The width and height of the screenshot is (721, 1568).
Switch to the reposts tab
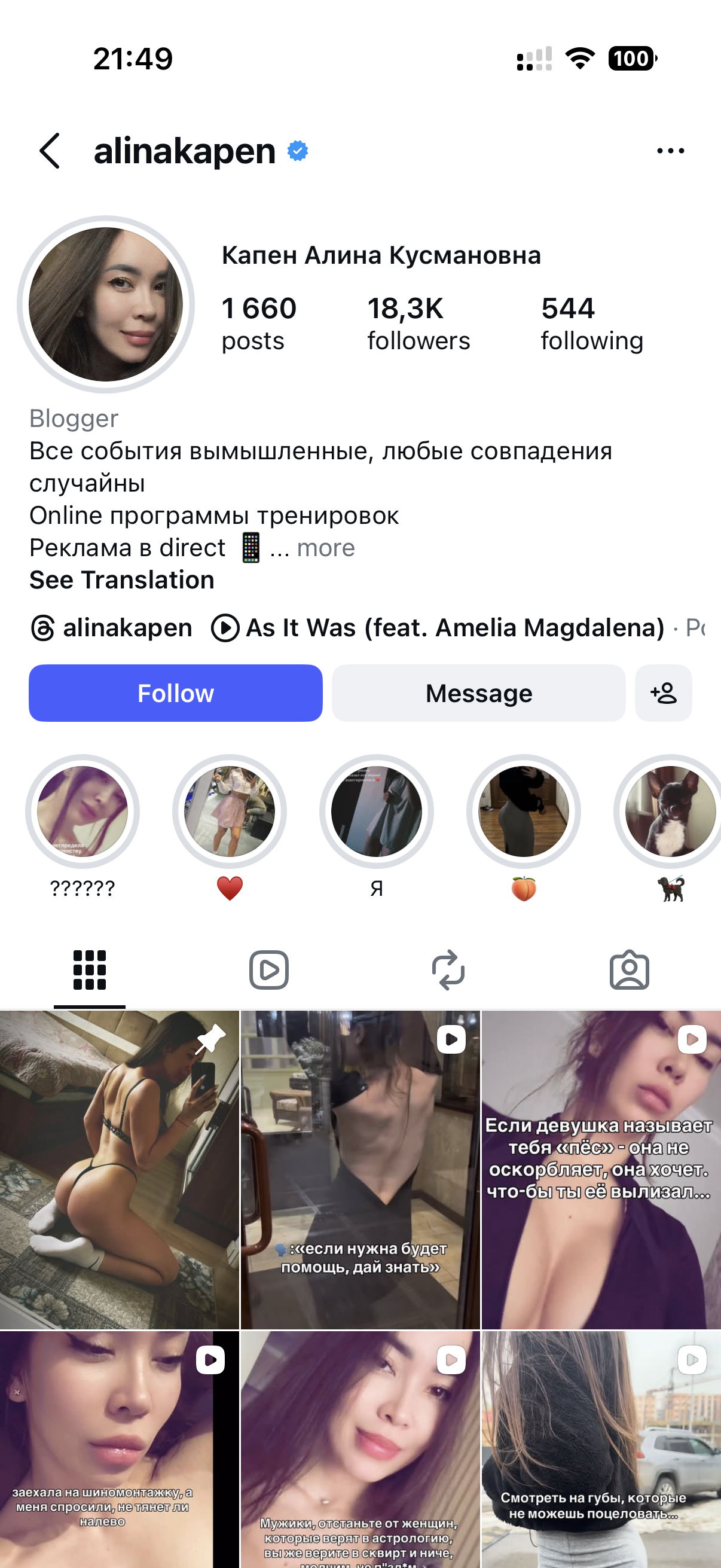click(448, 969)
